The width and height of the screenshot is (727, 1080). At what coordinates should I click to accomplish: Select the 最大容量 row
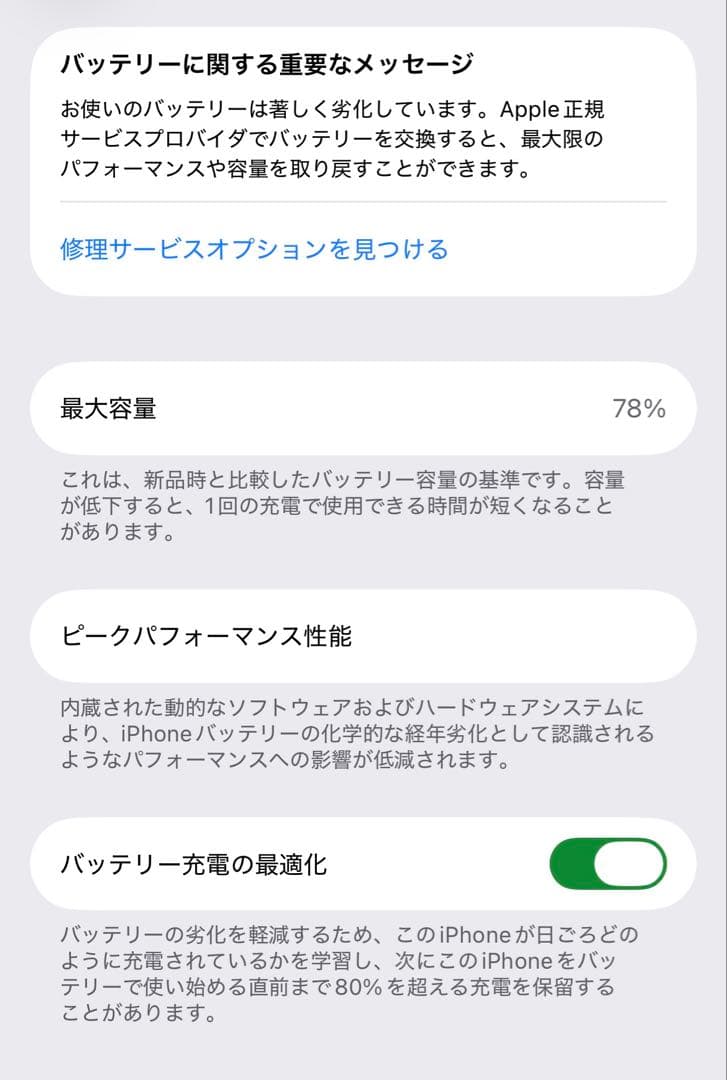(x=363, y=408)
